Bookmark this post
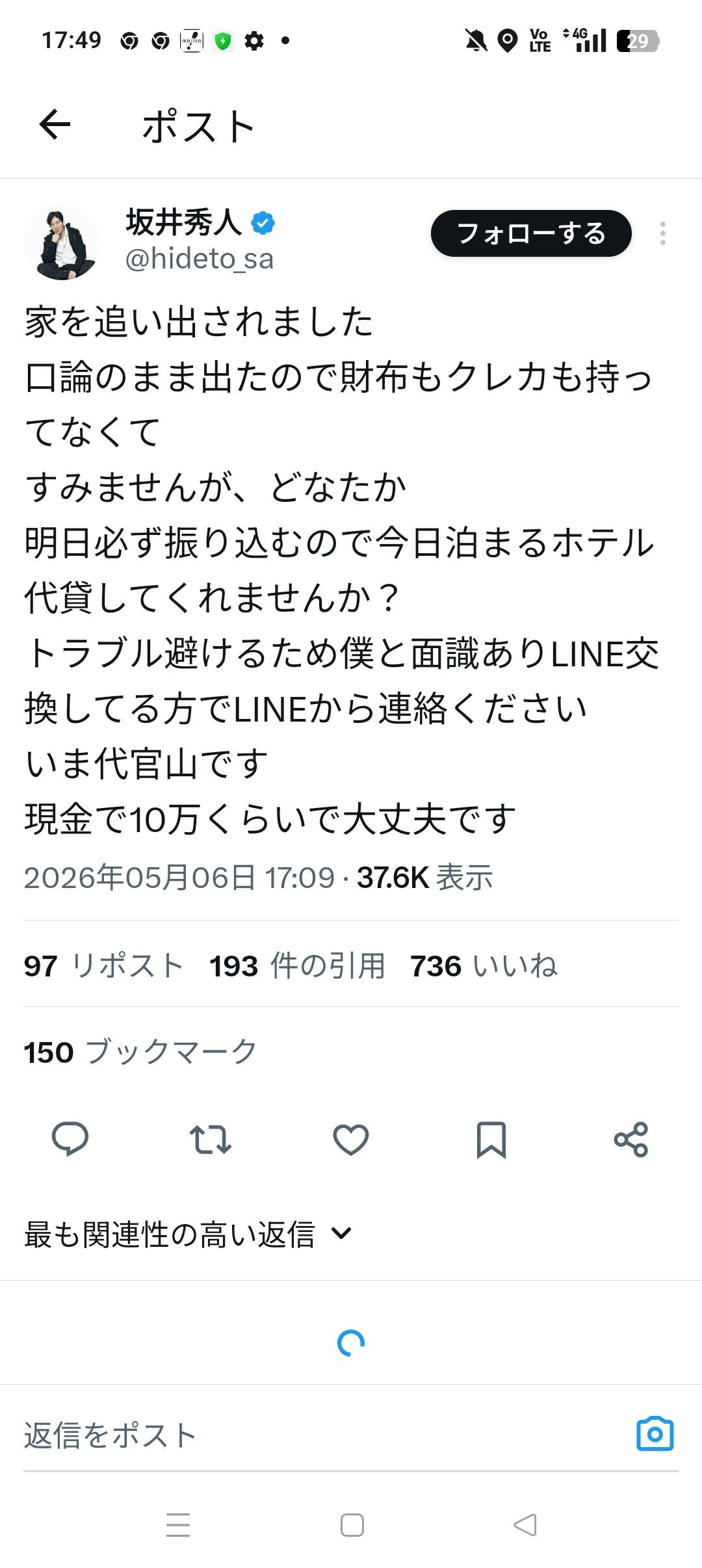This screenshot has height=1568, width=702. point(491,1140)
